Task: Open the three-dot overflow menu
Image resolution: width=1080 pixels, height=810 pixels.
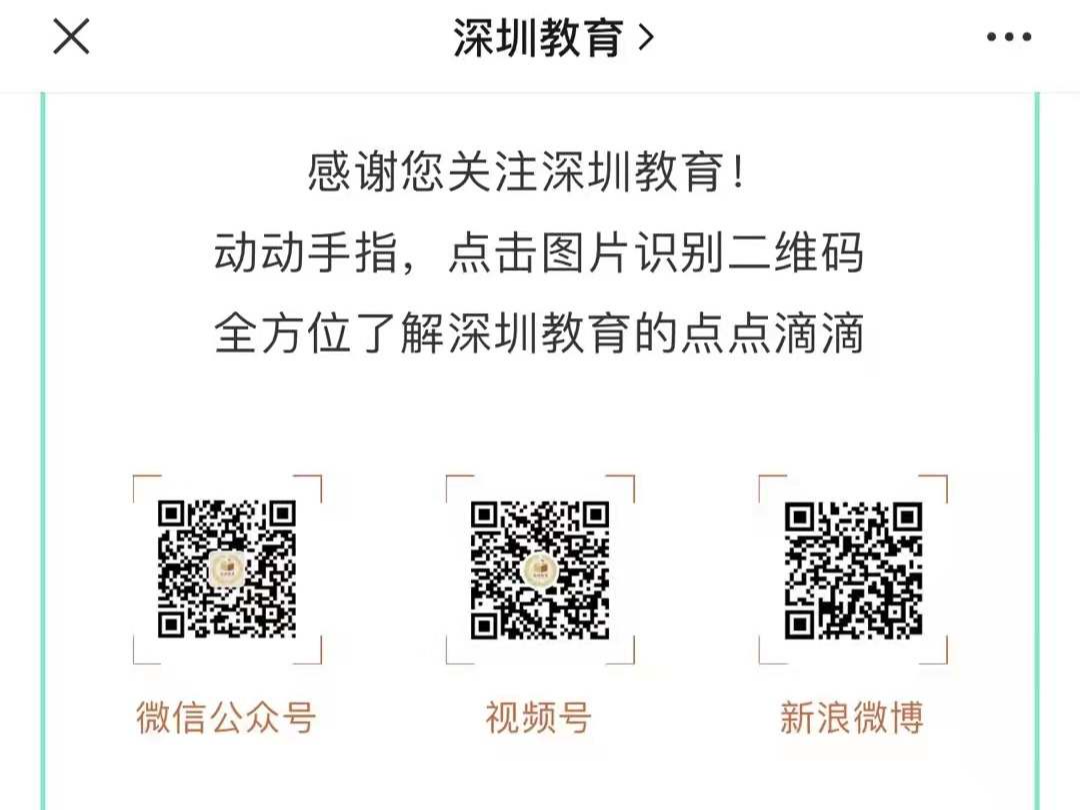Action: pyautogui.click(x=1008, y=38)
